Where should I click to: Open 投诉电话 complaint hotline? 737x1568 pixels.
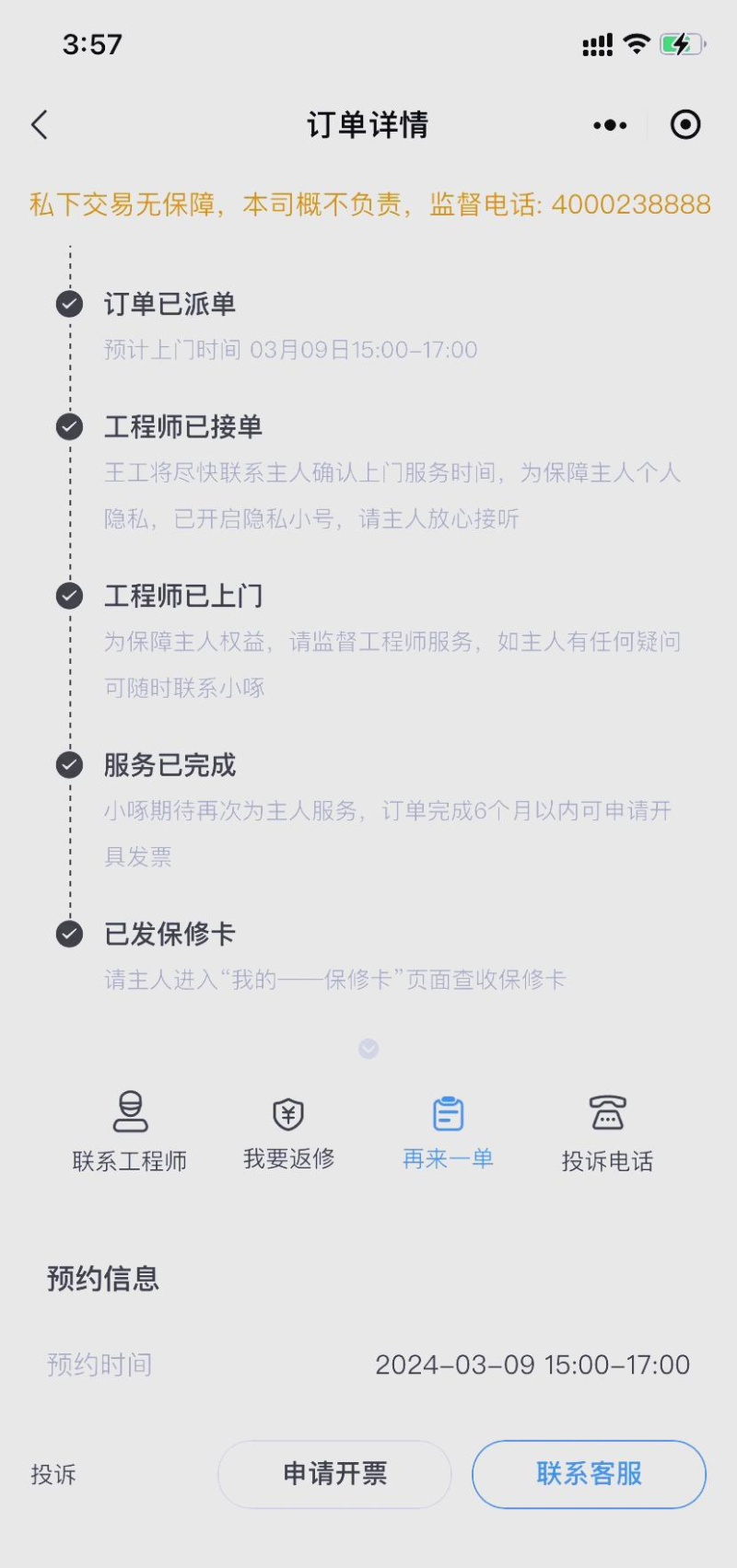pos(607,1132)
